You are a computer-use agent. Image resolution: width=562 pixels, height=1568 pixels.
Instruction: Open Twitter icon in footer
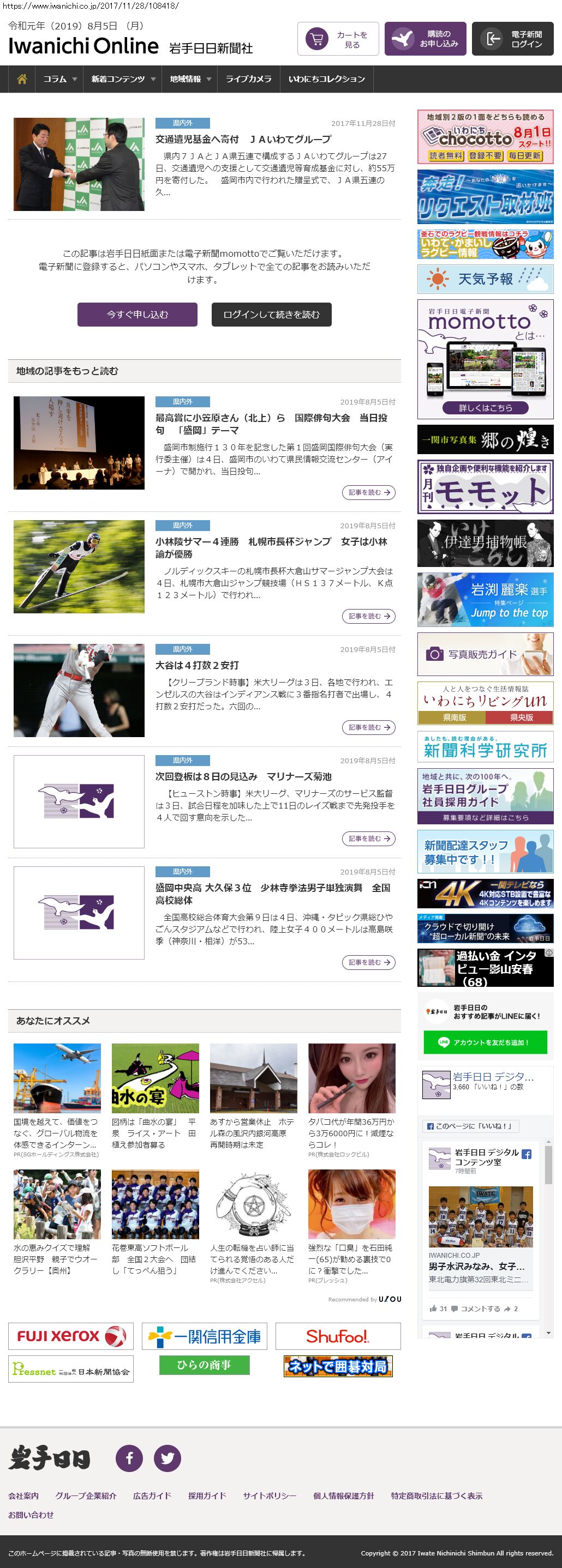(167, 1458)
